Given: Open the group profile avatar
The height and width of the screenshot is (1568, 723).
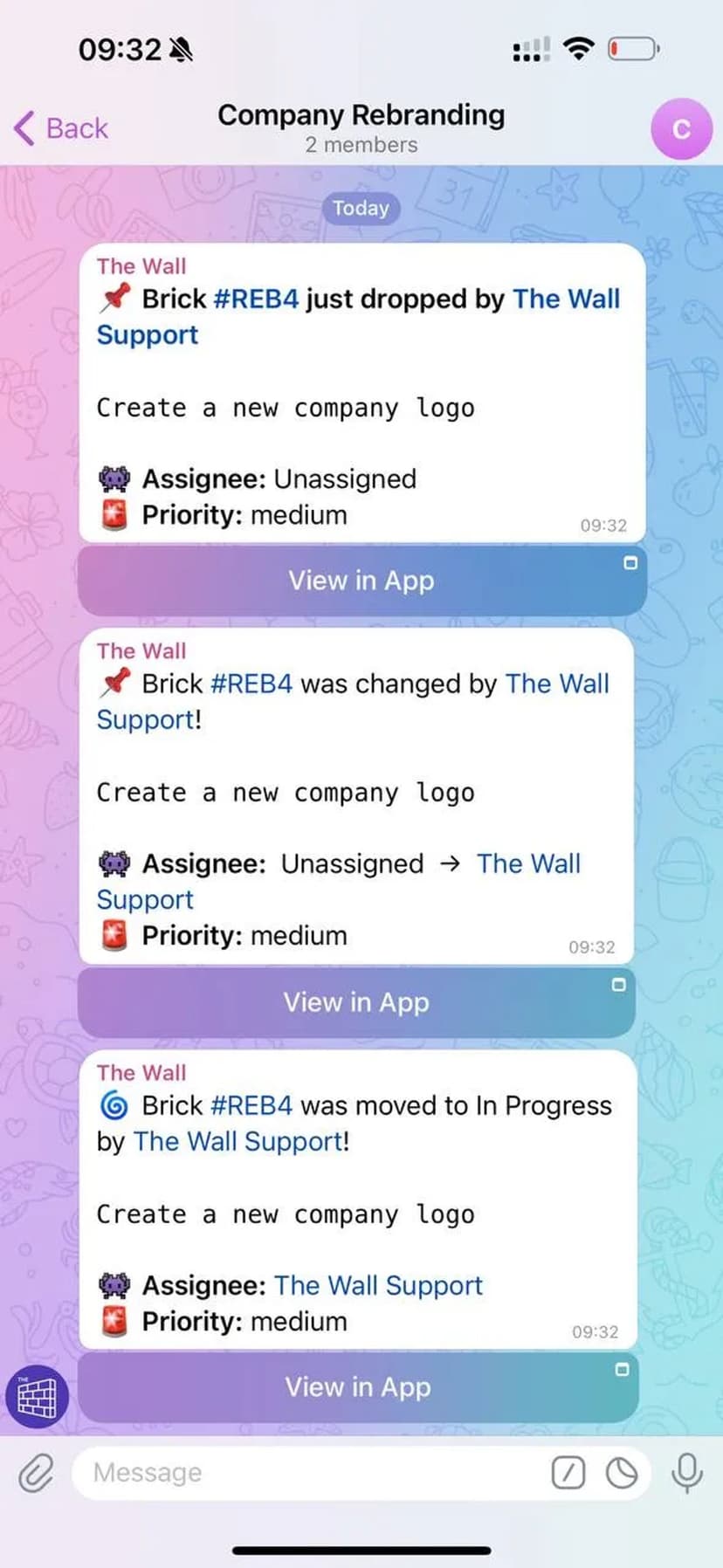Looking at the screenshot, I should pyautogui.click(x=681, y=129).
